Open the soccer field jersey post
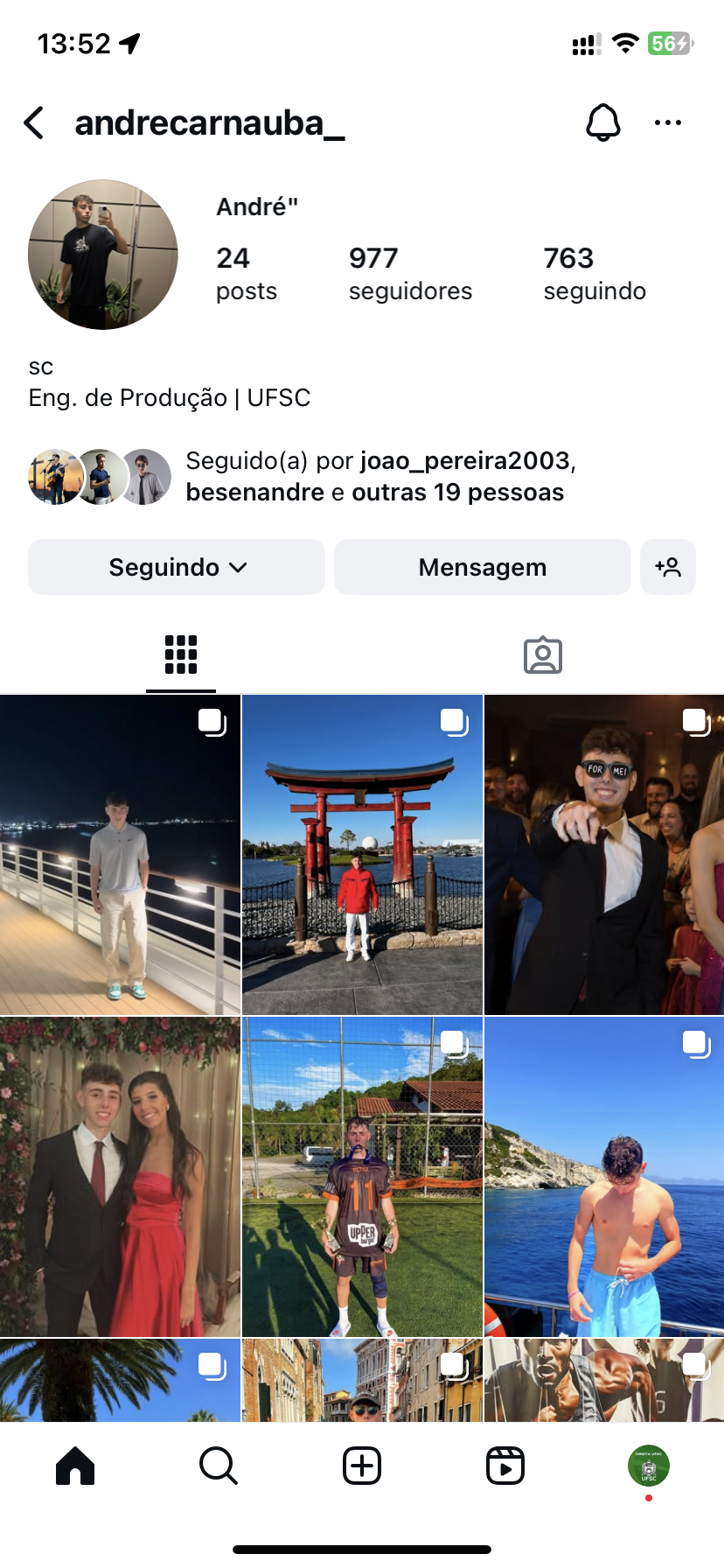The width and height of the screenshot is (724, 1568). tap(362, 1177)
